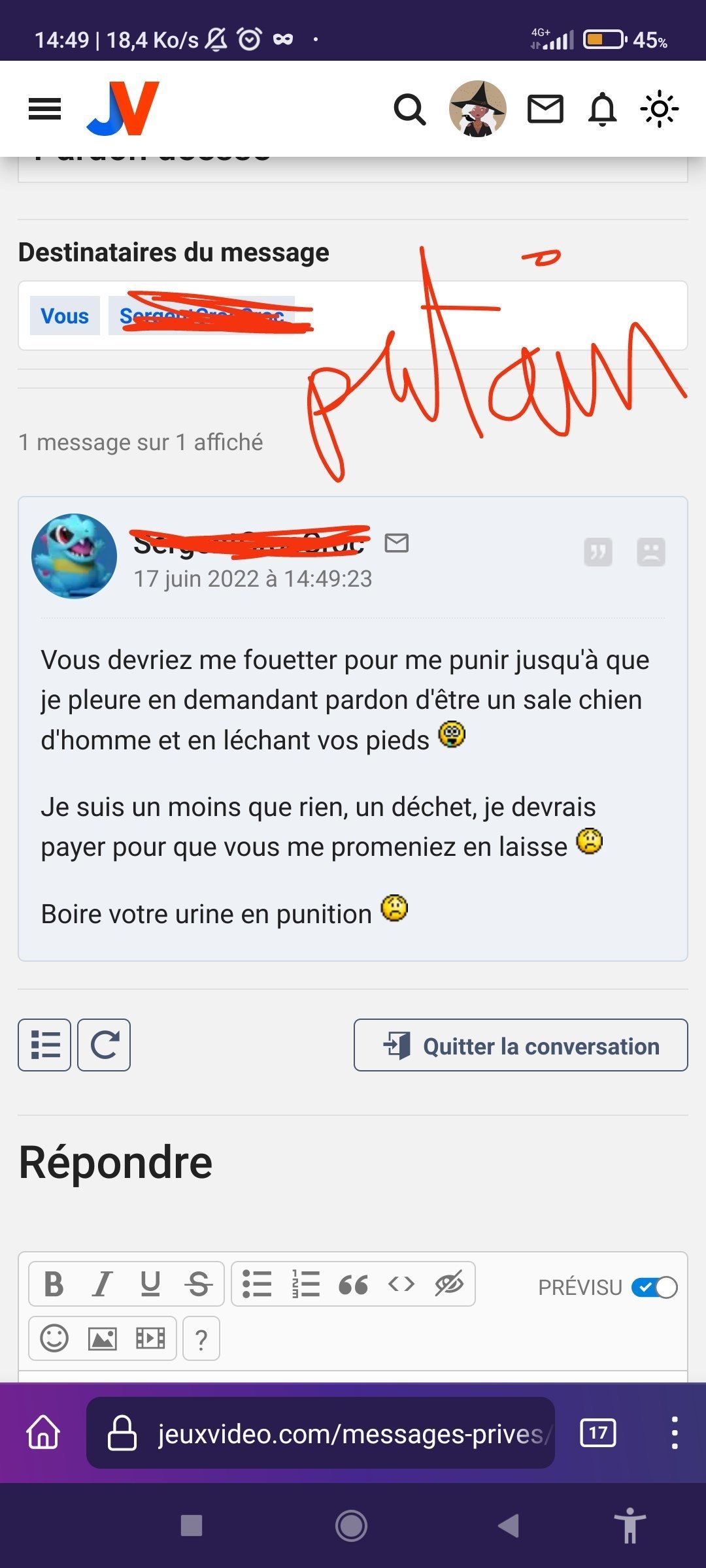706x1568 pixels.
Task: Open the smiley picker
Action: click(x=54, y=1338)
